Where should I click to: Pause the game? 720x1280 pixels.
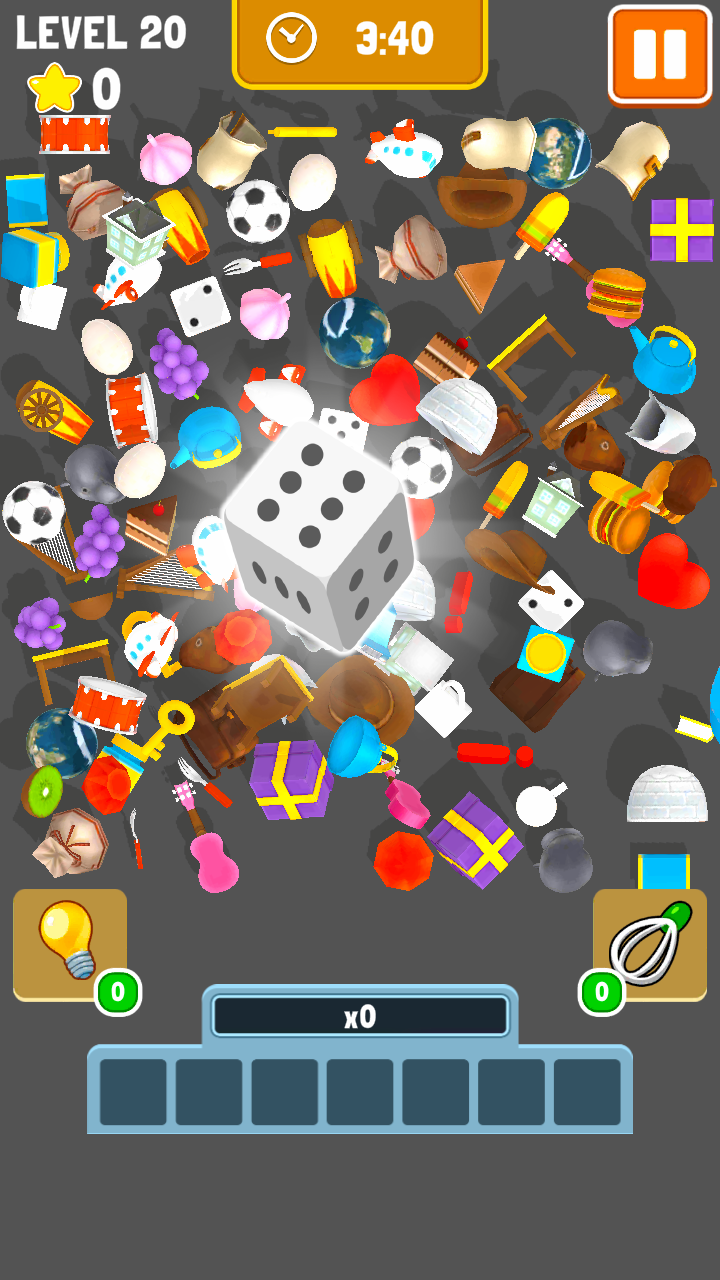tap(659, 54)
